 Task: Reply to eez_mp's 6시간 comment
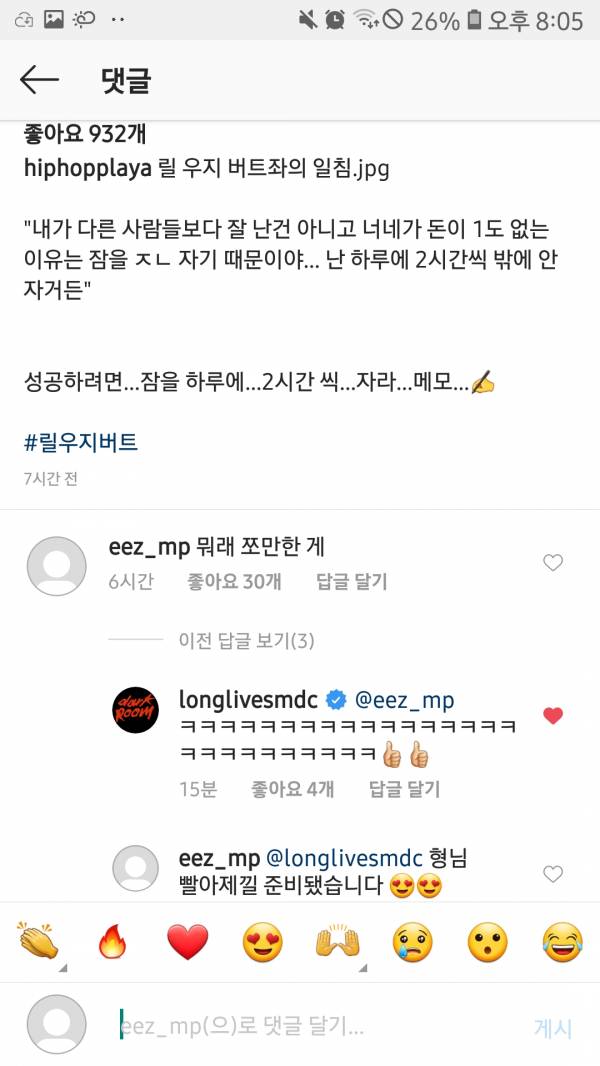tap(351, 581)
